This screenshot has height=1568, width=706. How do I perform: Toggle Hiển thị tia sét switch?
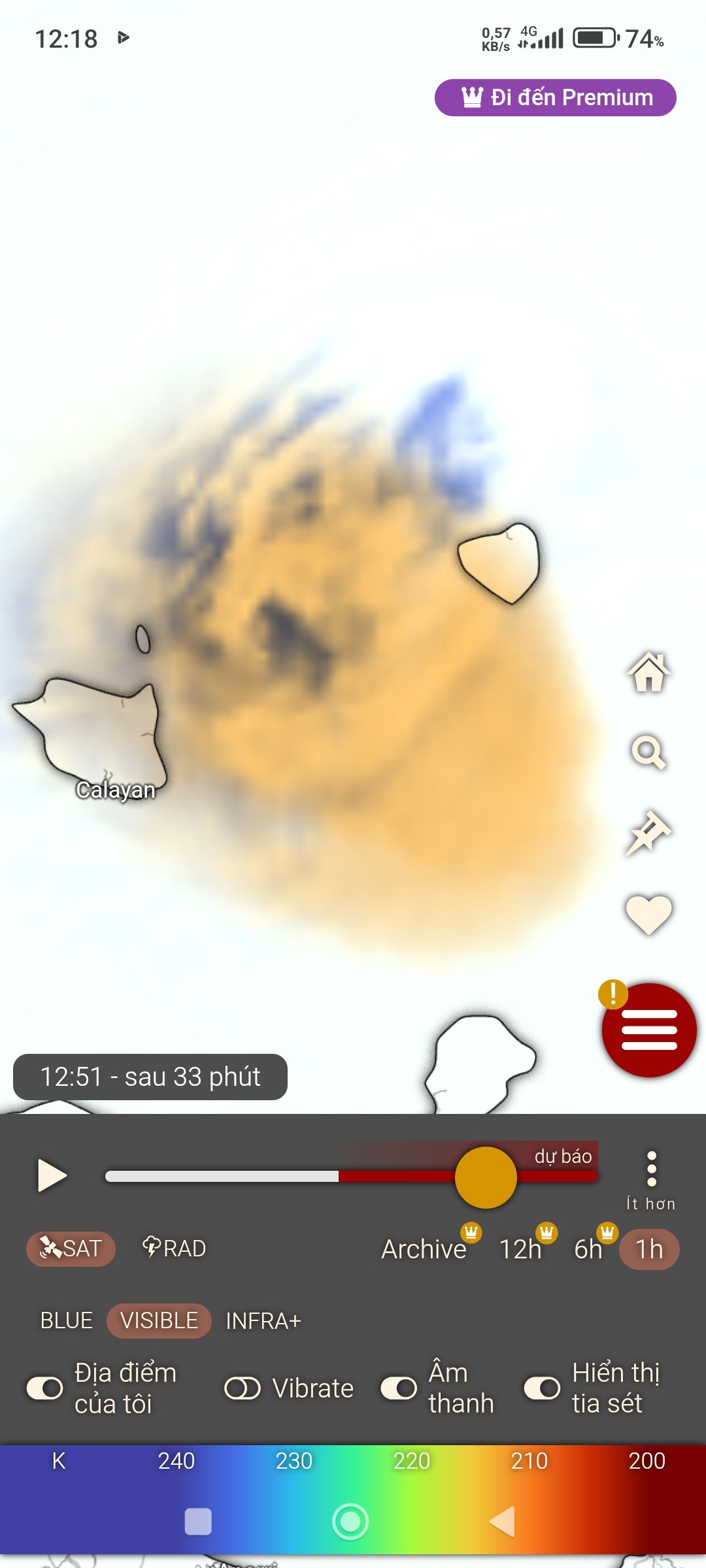[542, 1388]
